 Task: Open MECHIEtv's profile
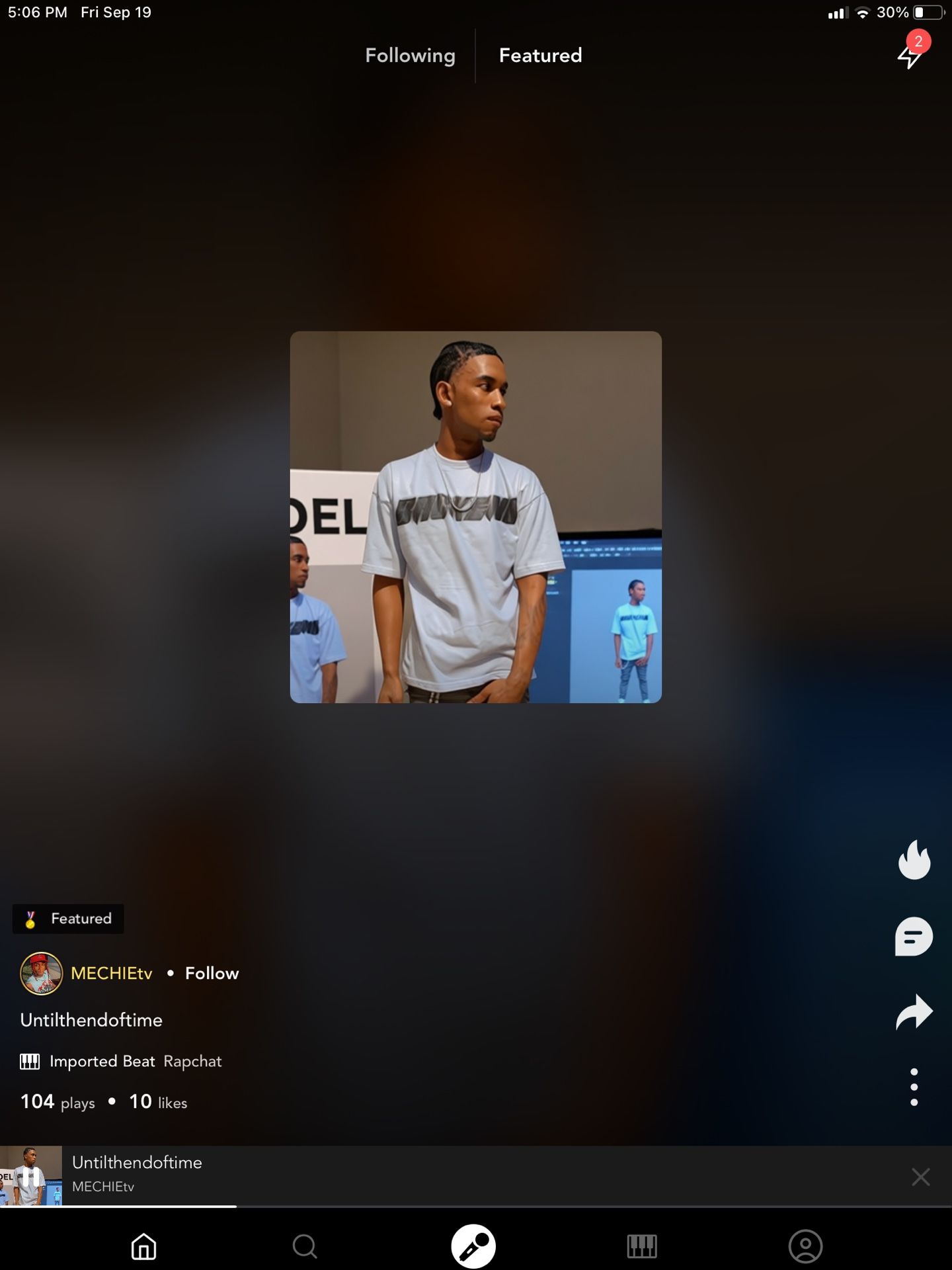pyautogui.click(x=112, y=973)
